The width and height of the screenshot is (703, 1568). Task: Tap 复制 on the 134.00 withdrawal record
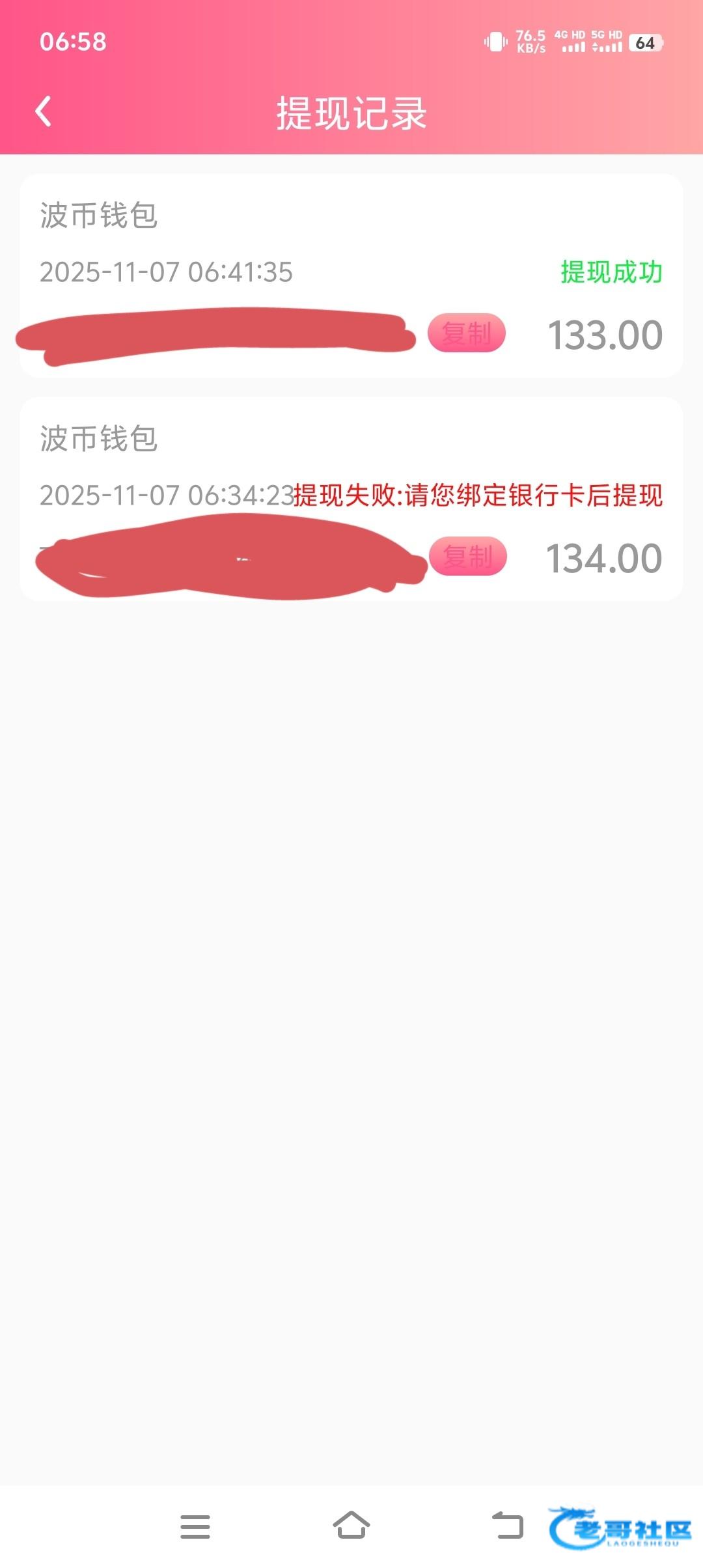(x=467, y=557)
